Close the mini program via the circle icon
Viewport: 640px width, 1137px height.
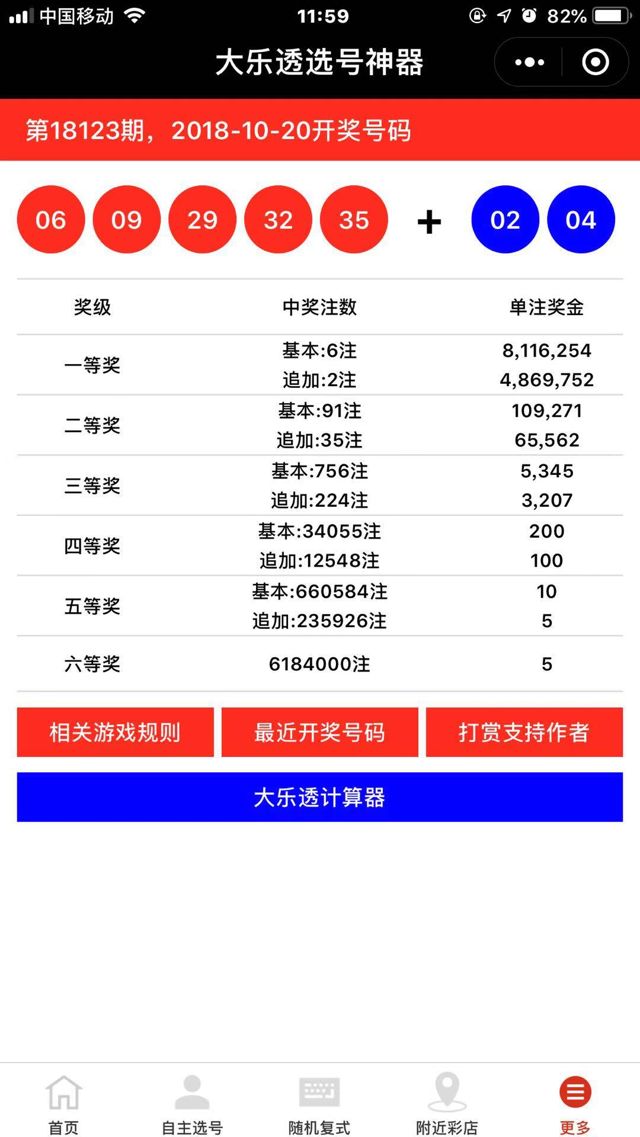[x=595, y=63]
